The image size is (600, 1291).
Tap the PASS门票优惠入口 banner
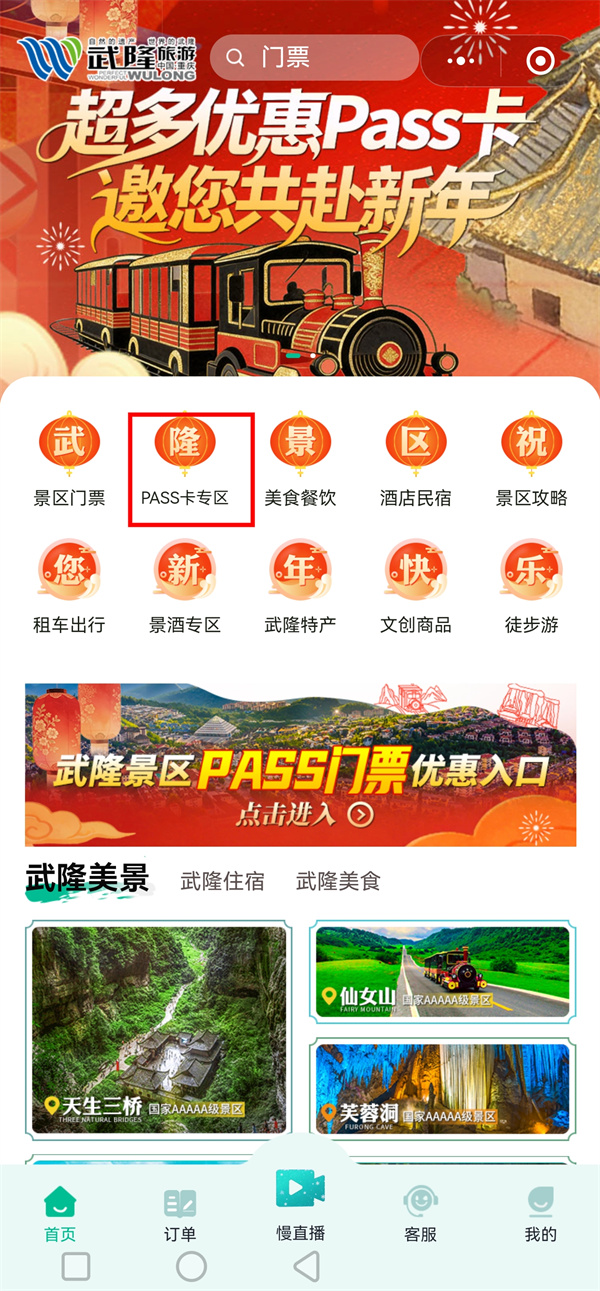300,765
